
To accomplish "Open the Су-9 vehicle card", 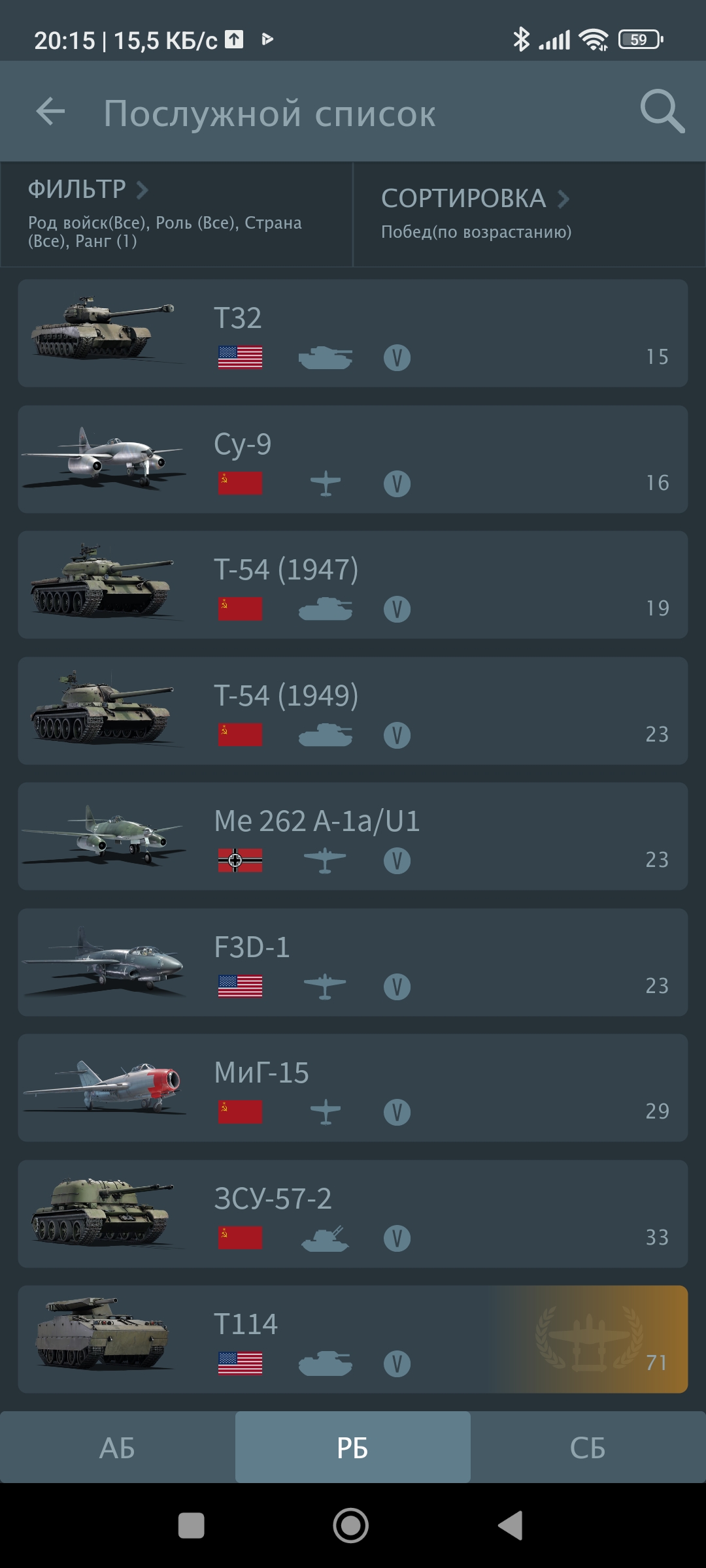I will pos(353,459).
